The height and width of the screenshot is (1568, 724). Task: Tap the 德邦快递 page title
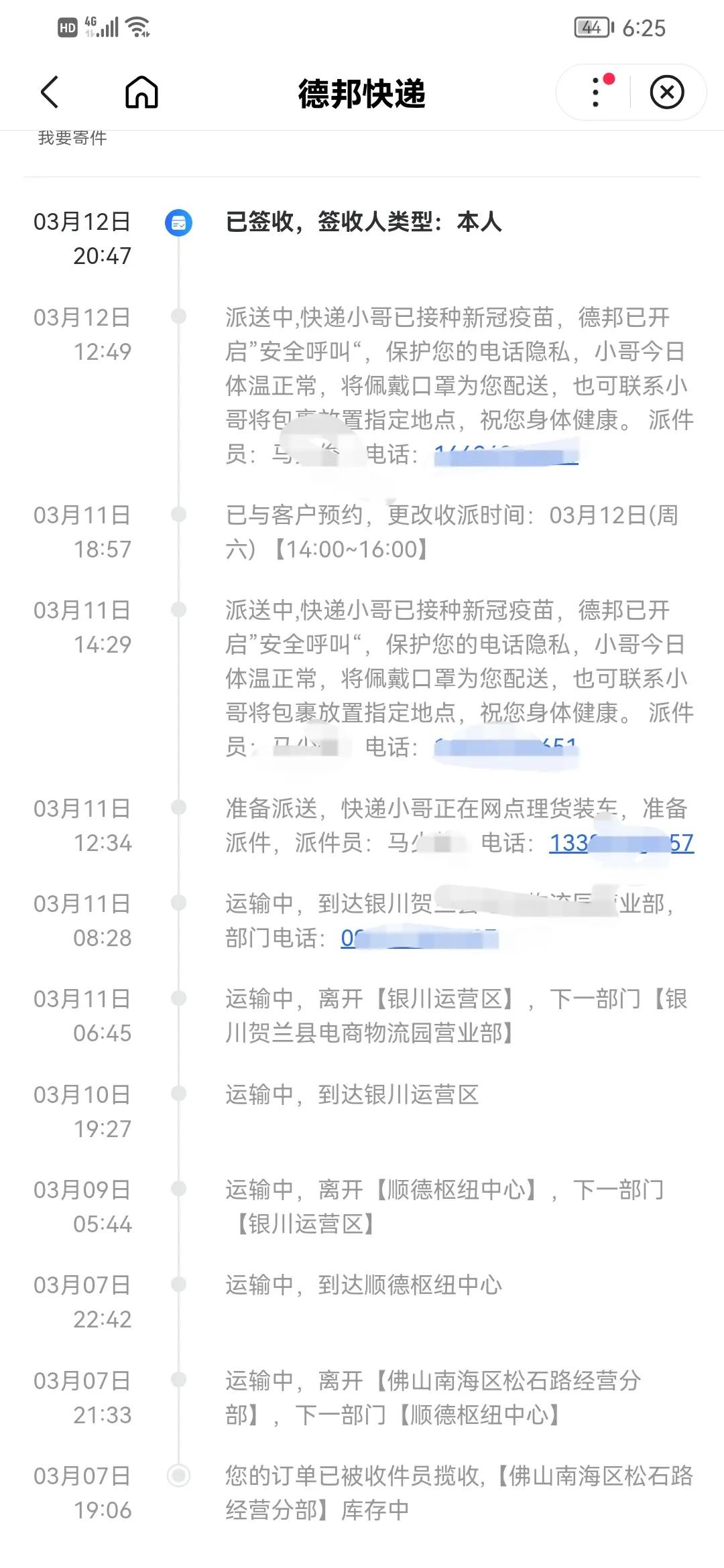point(362,93)
